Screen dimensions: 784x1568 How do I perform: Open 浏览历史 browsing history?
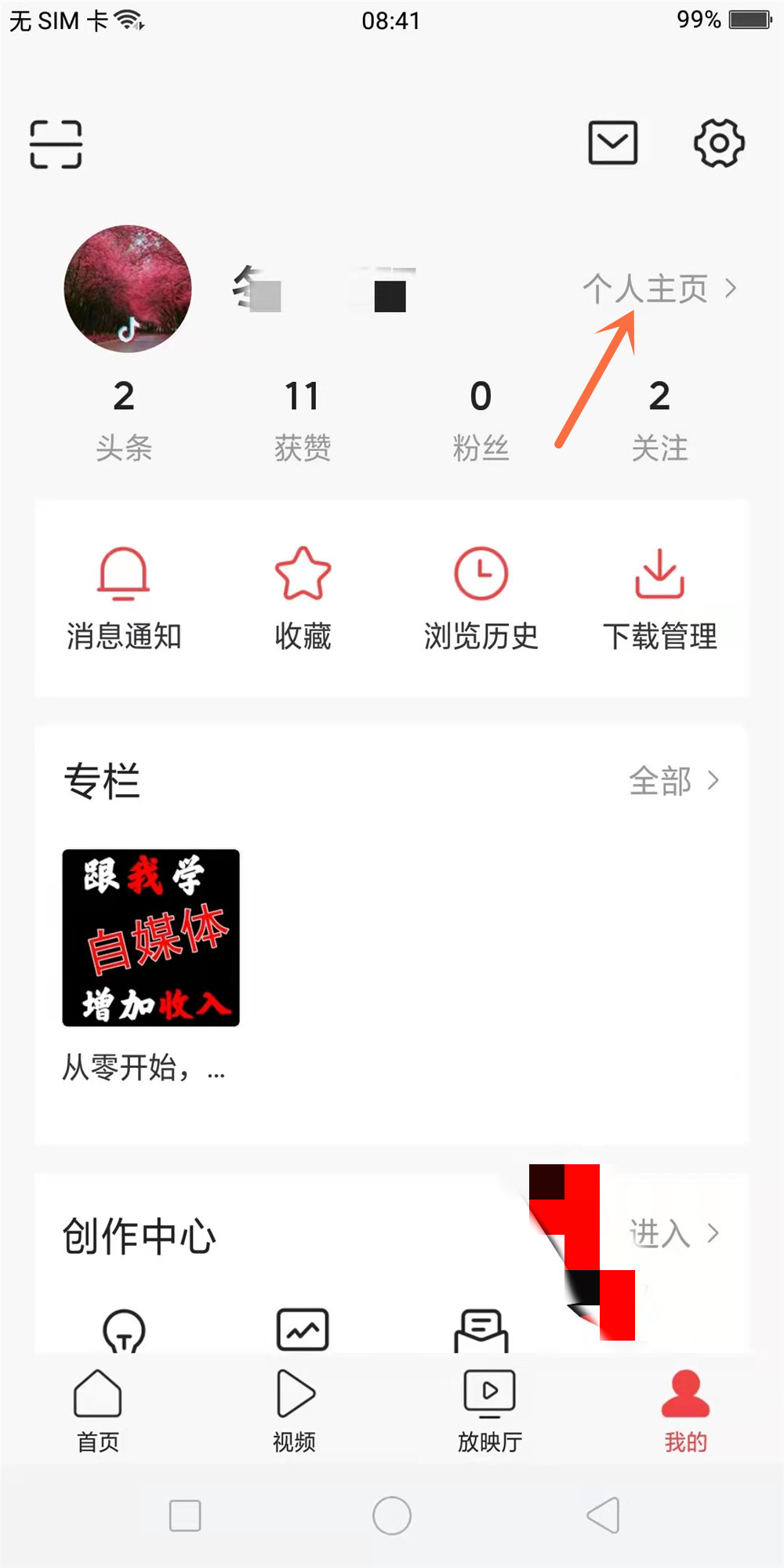point(481,597)
